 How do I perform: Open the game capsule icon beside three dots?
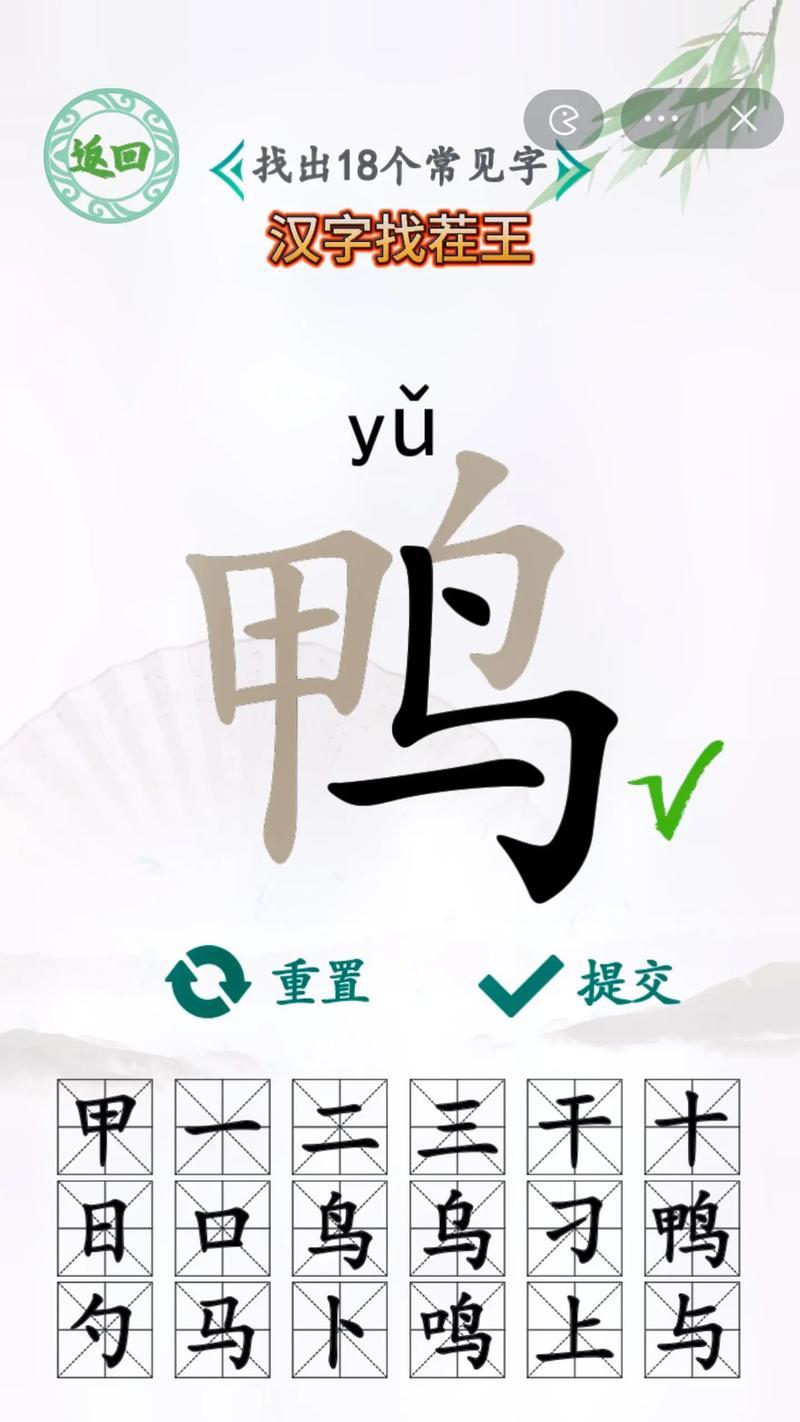[x=564, y=120]
